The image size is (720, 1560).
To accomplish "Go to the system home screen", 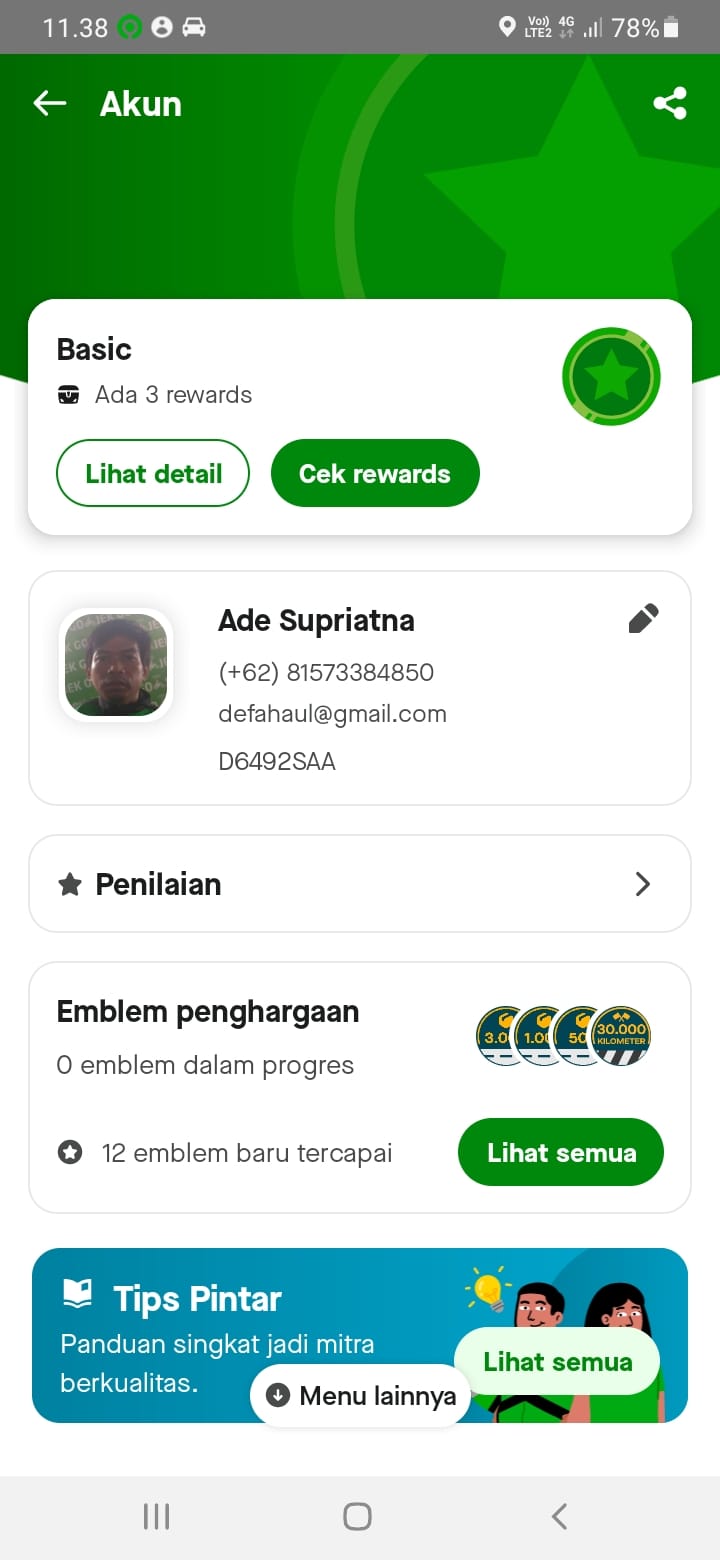I will (357, 1516).
